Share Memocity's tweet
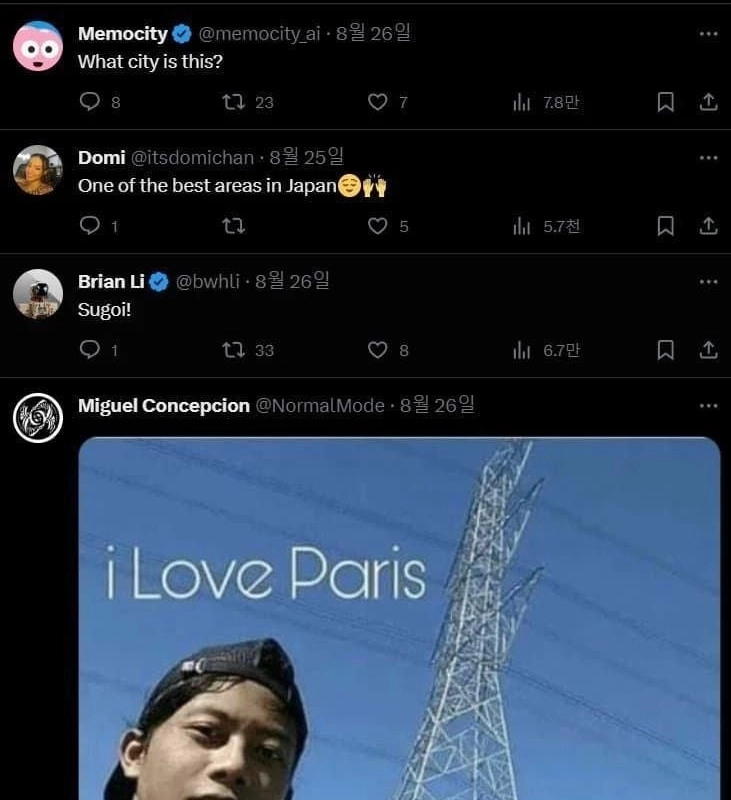731x800 pixels. click(x=708, y=102)
